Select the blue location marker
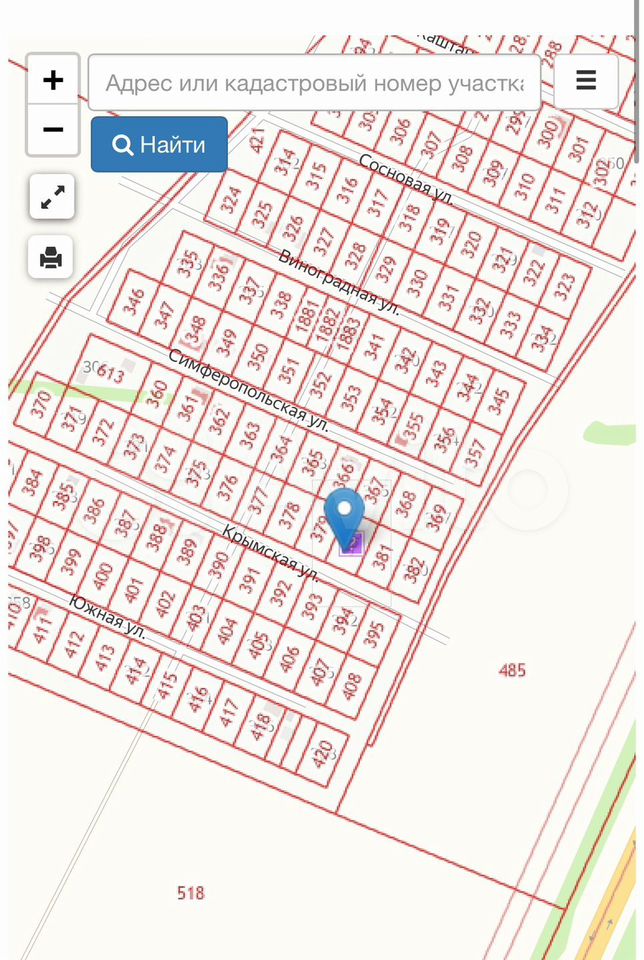The height and width of the screenshot is (960, 644). tap(346, 513)
